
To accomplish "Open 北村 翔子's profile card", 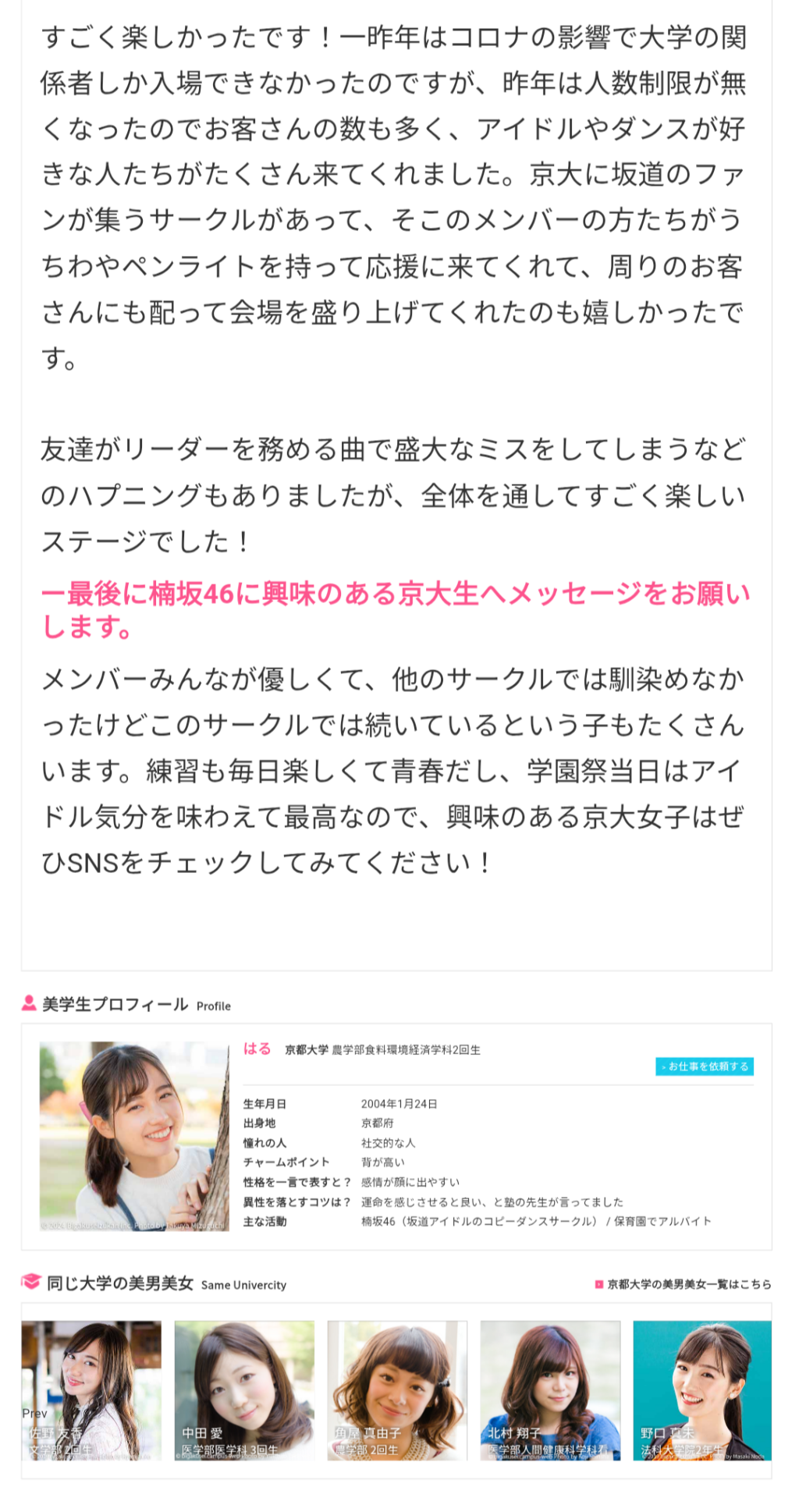I will 550,1390.
